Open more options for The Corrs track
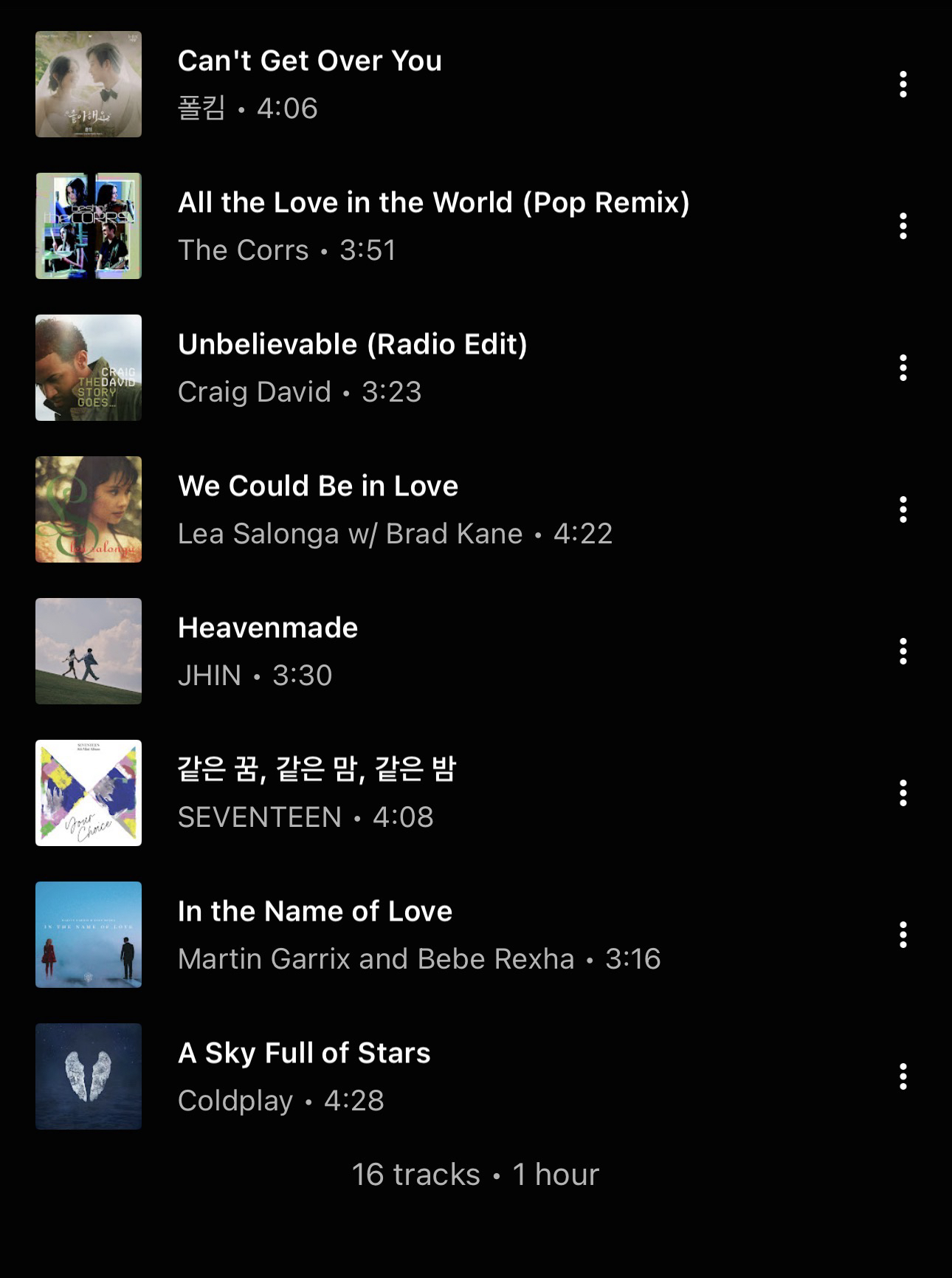The width and height of the screenshot is (952, 1278). click(x=903, y=227)
